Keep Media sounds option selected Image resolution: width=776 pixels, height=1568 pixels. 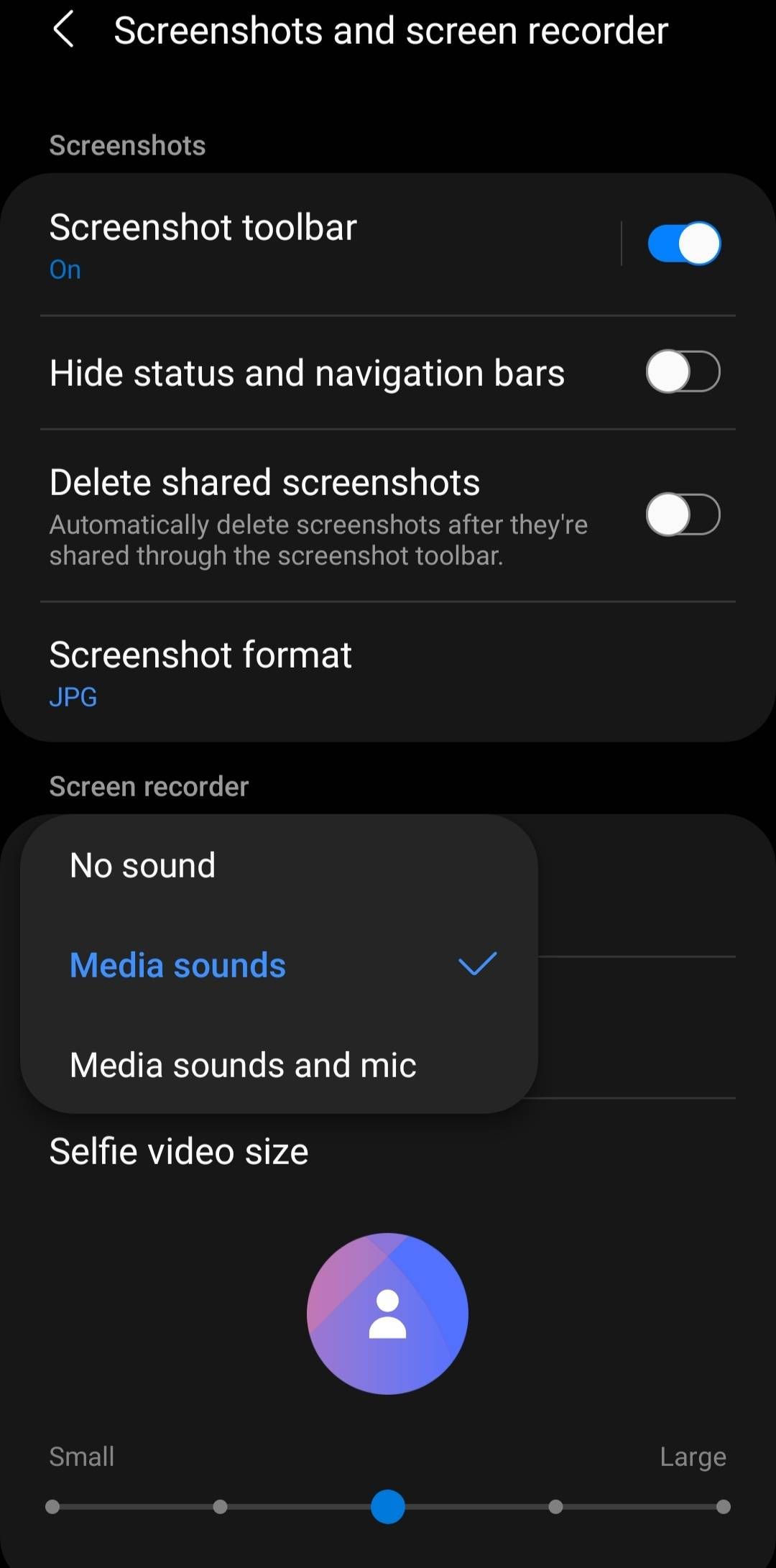177,965
